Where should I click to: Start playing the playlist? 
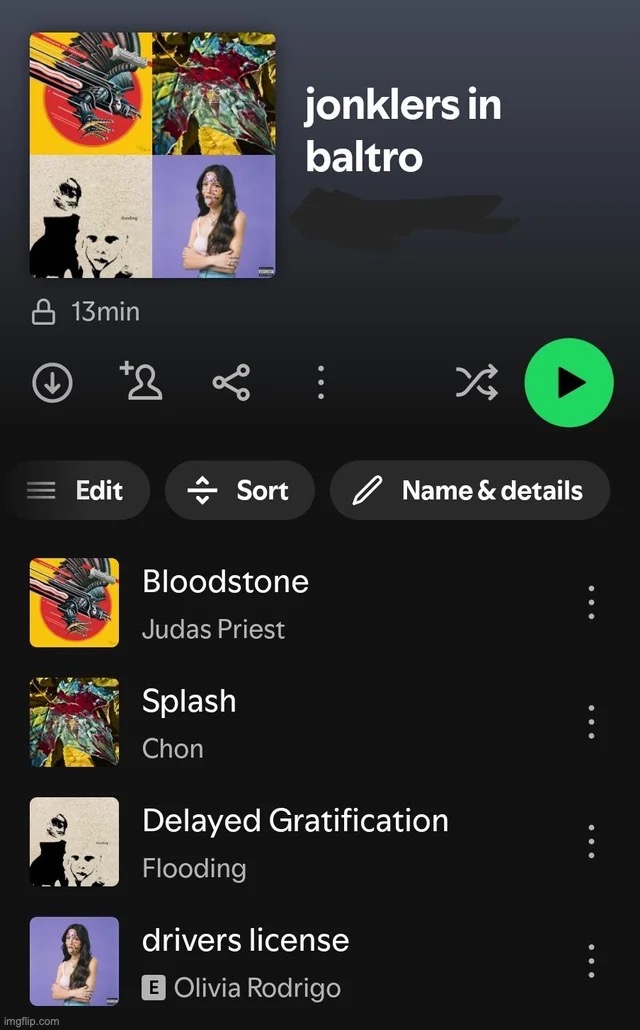569,383
